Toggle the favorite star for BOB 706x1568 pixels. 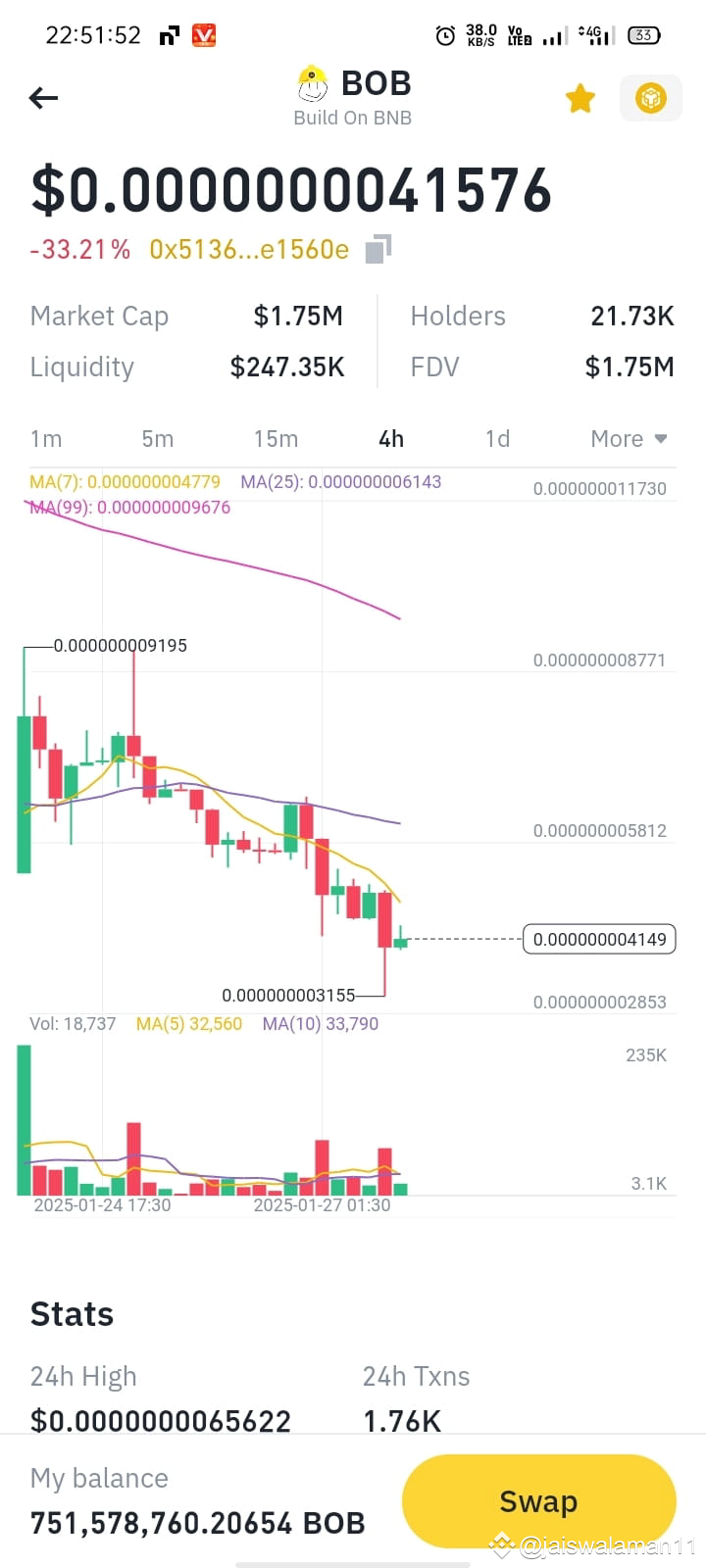pos(580,98)
